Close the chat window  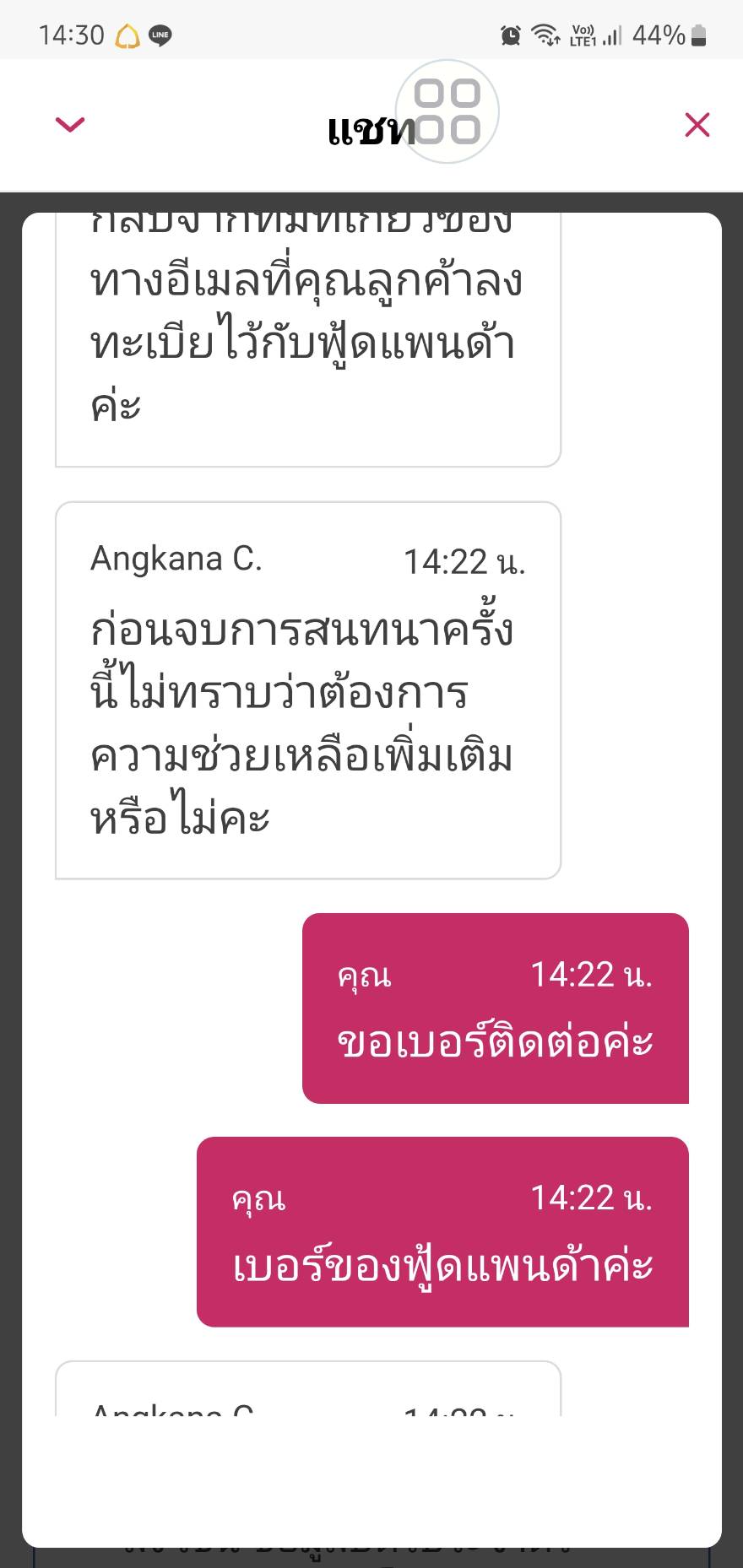pos(697,125)
